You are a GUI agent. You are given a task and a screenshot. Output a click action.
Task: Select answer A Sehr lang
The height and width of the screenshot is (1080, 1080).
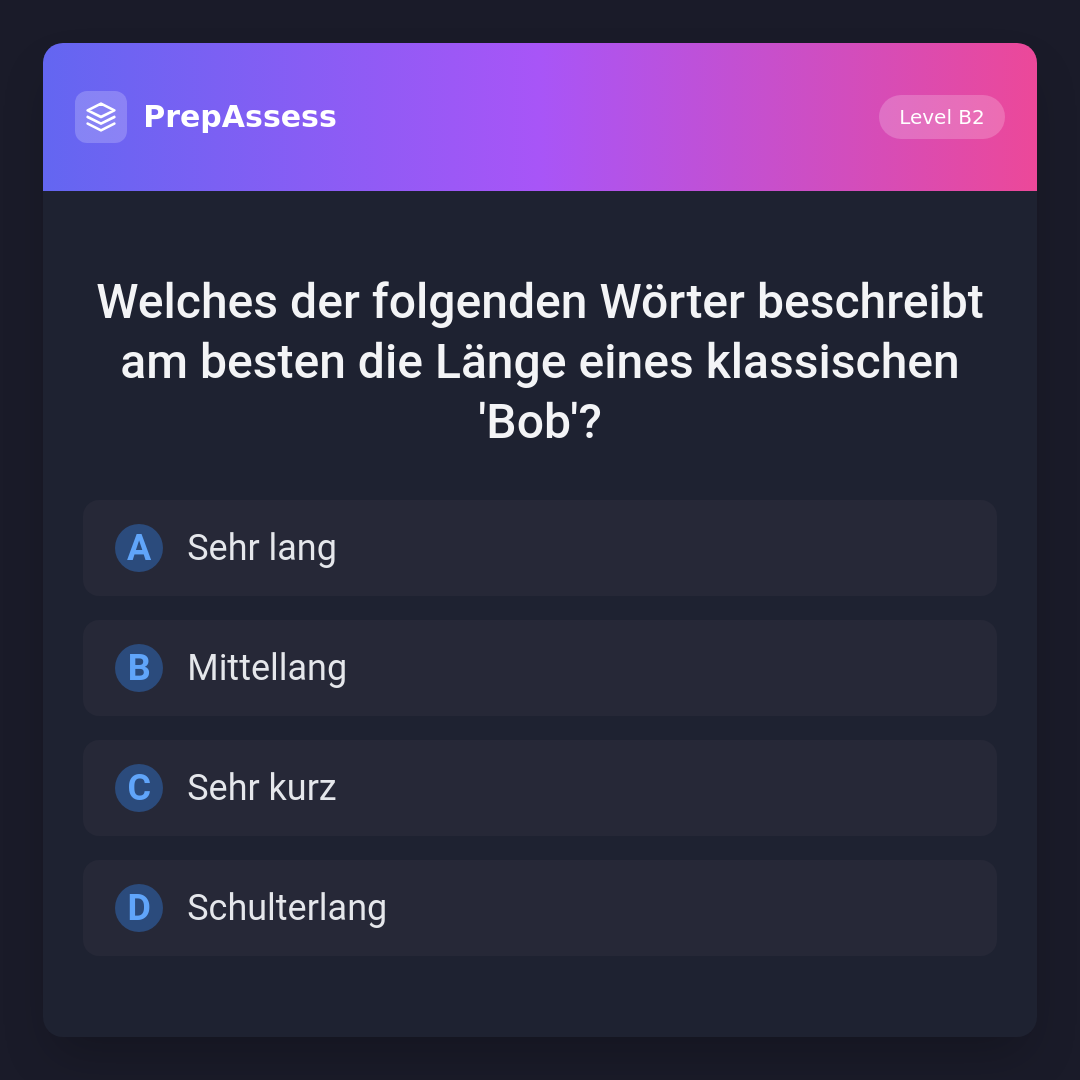tap(540, 548)
